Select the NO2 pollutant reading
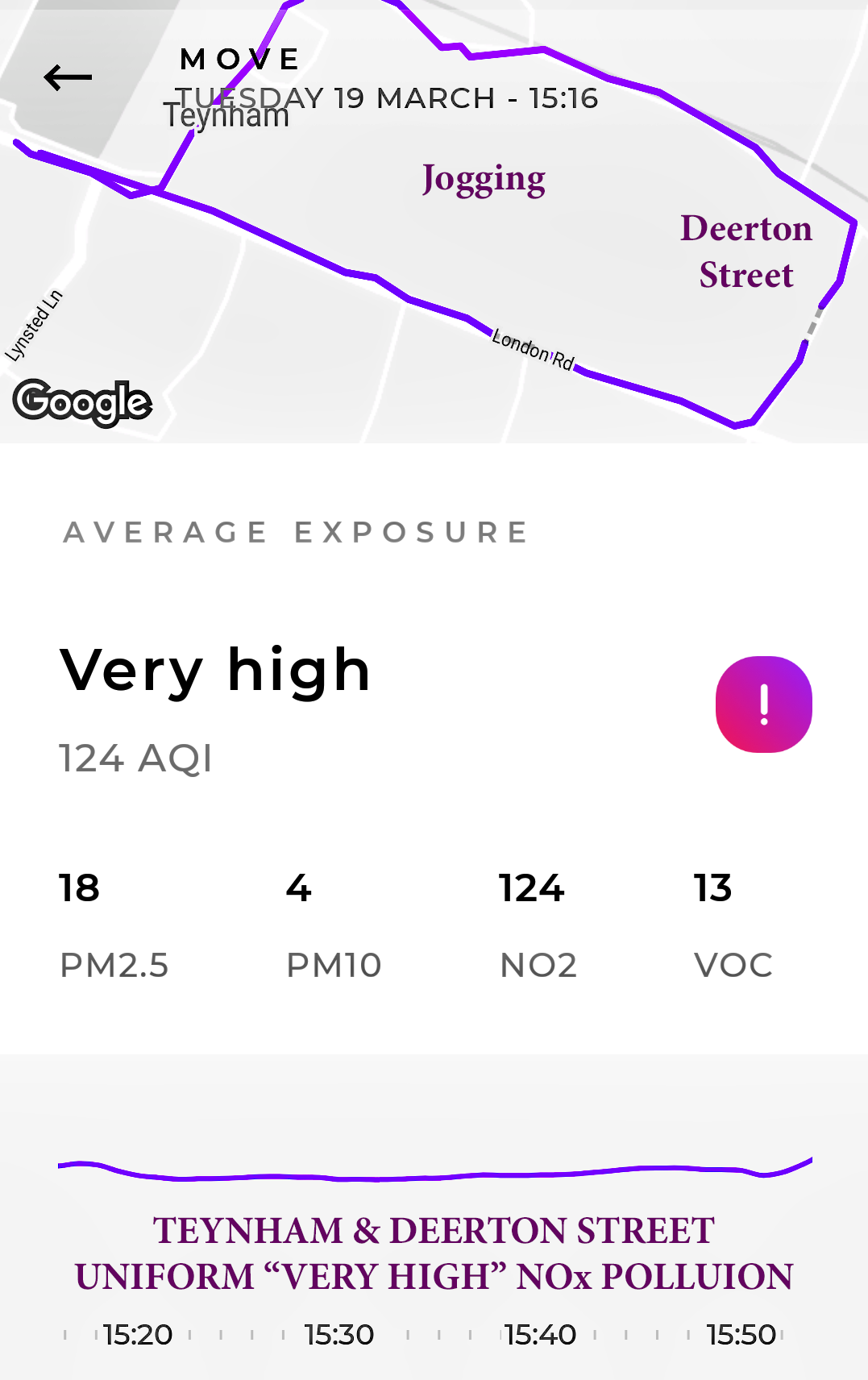Image resolution: width=868 pixels, height=1380 pixels. [538, 925]
